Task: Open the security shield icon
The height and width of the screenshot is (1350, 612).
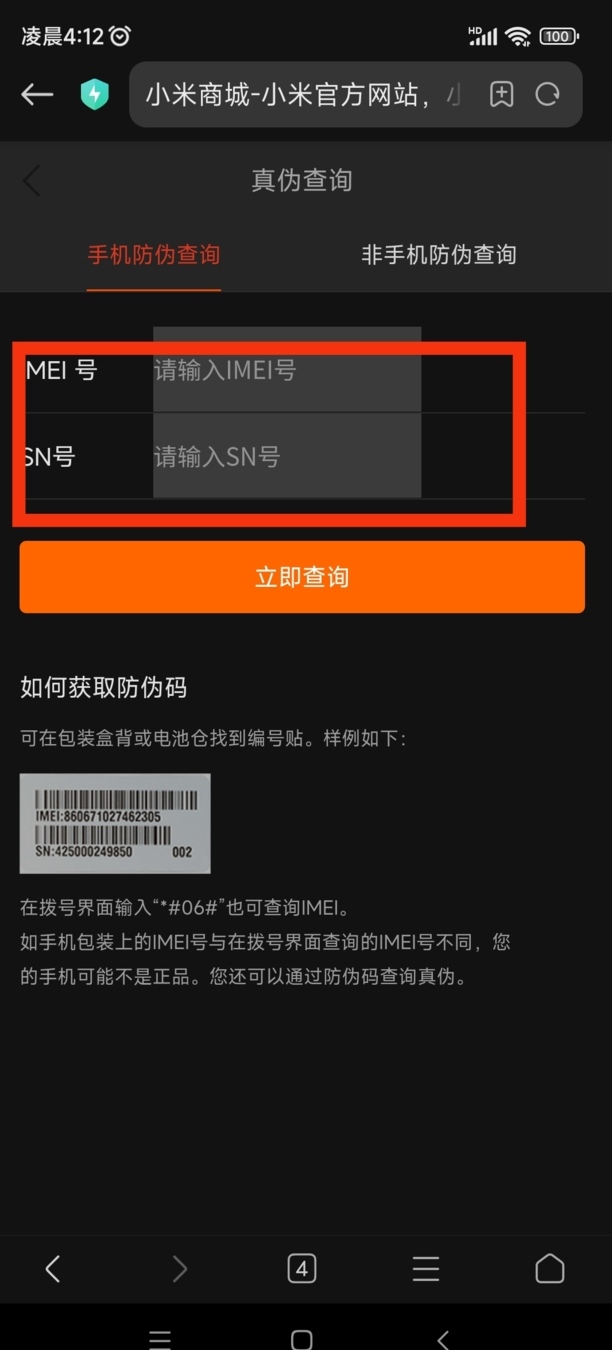Action: (94, 95)
